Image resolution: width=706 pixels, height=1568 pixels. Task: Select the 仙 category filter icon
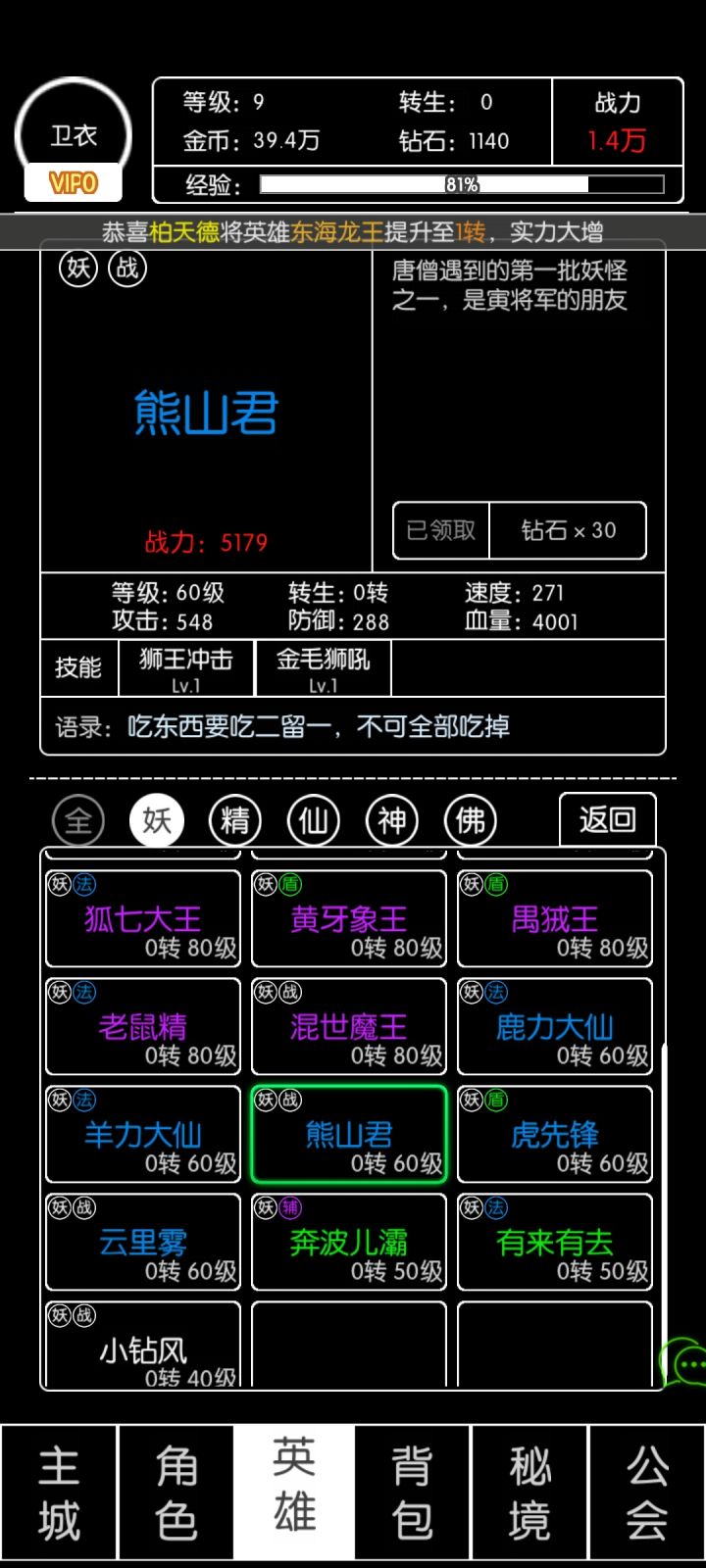313,819
